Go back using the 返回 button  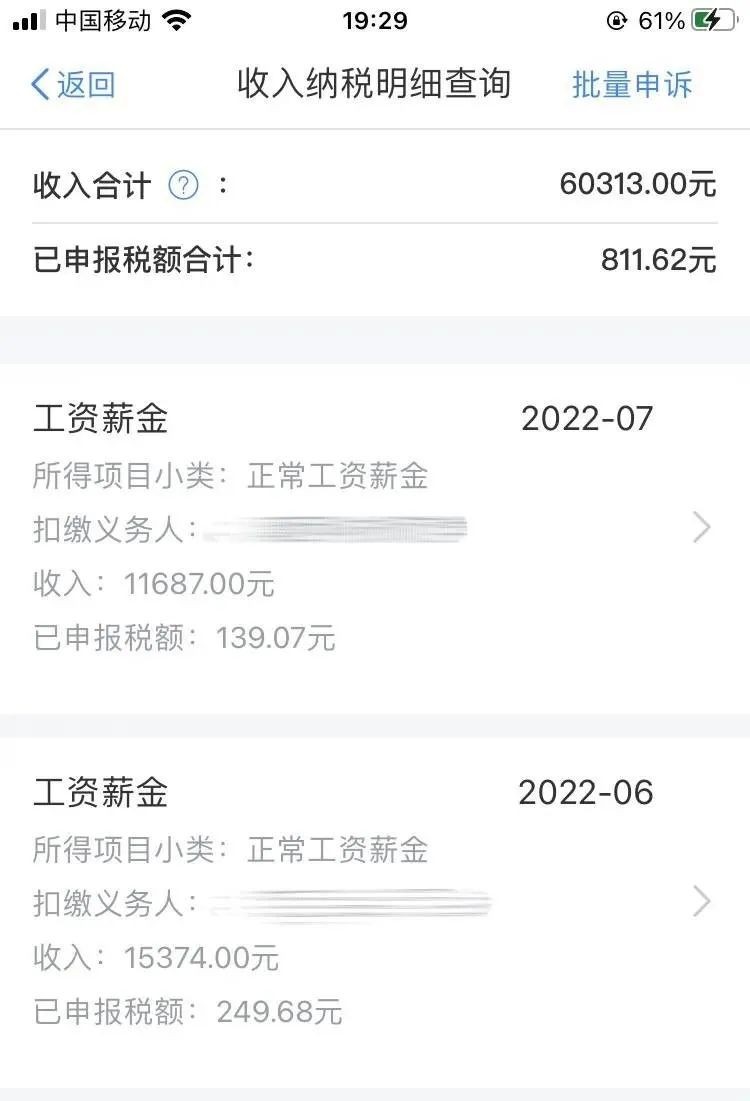pyautogui.click(x=73, y=85)
